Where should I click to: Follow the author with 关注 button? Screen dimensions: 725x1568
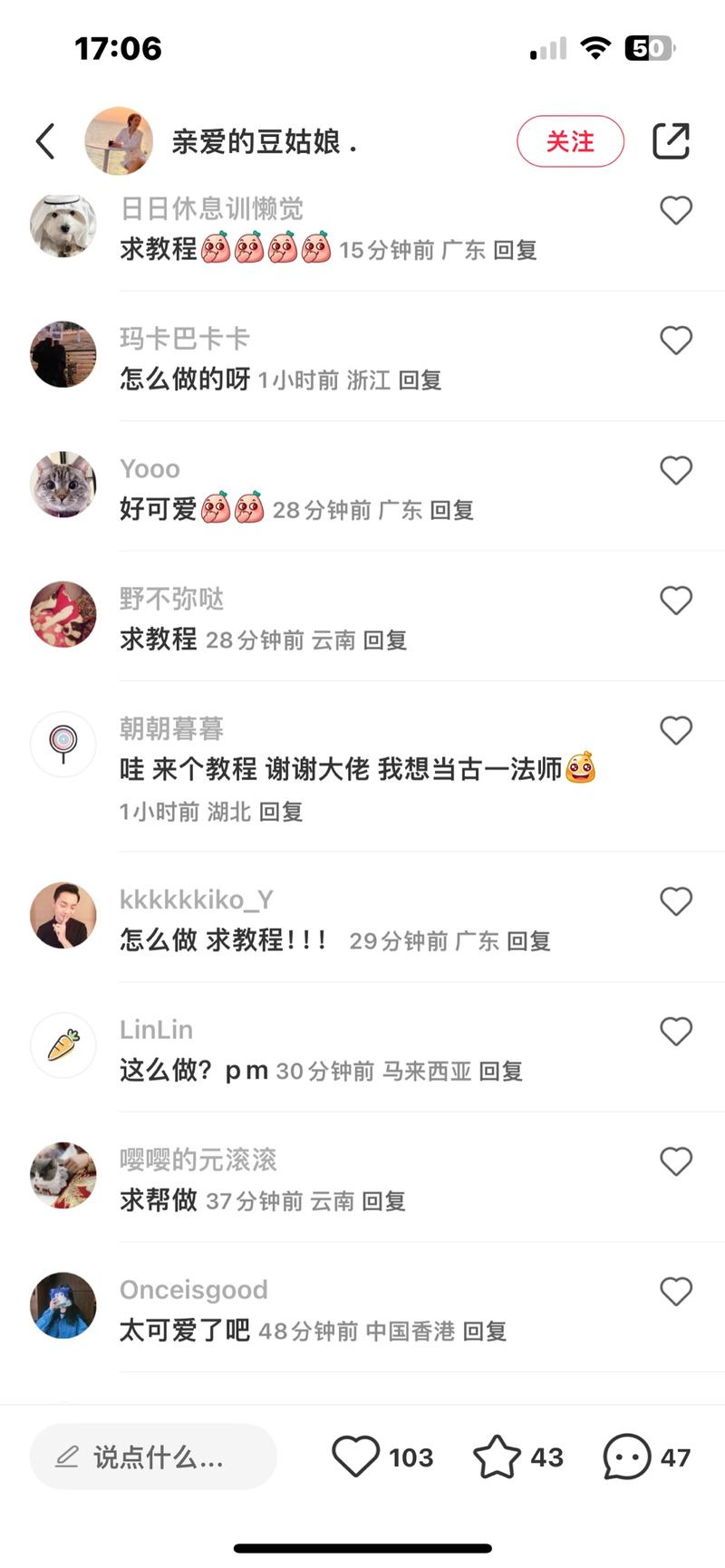tap(570, 141)
